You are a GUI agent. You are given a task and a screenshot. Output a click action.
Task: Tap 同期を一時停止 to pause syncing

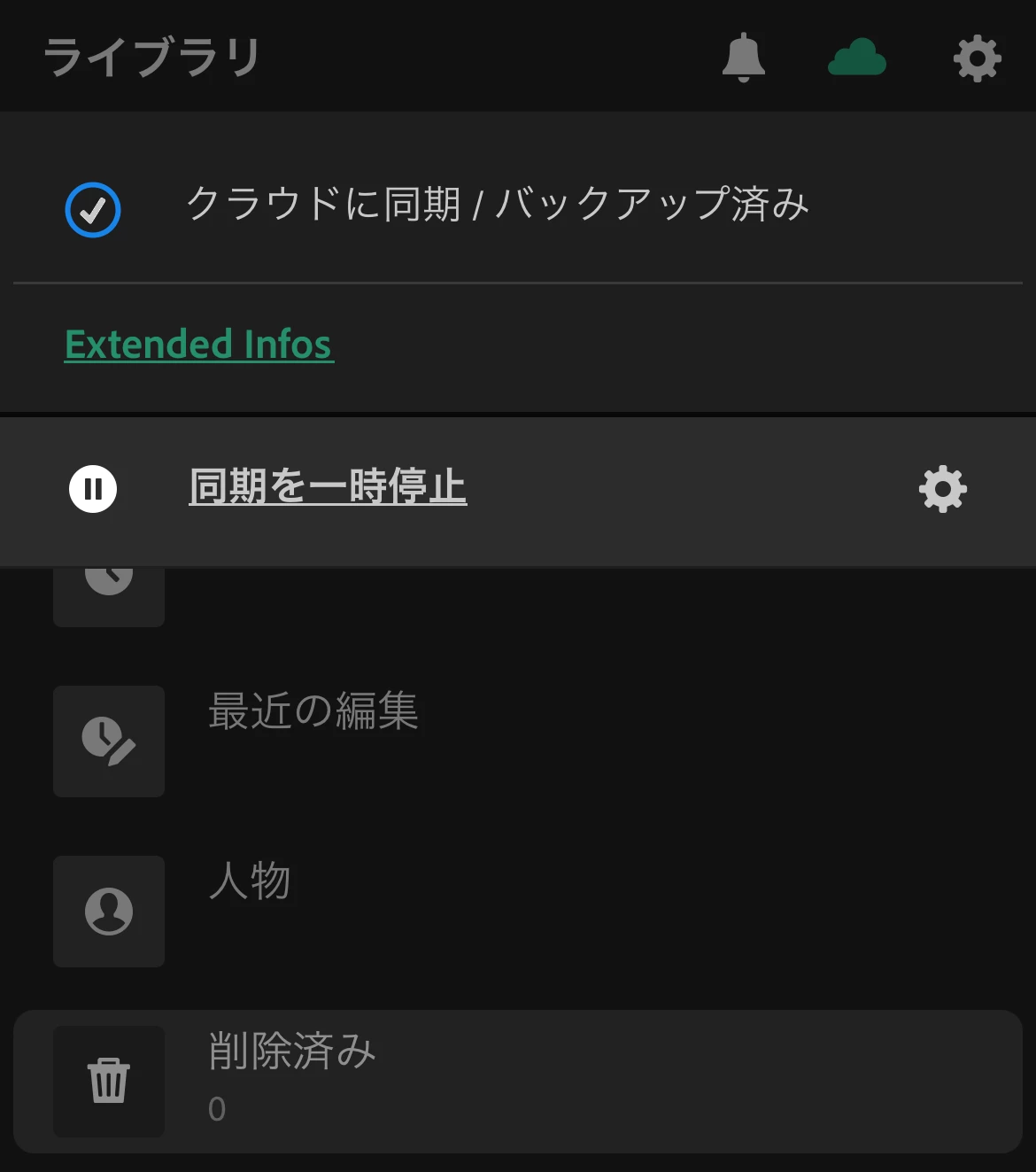tap(328, 487)
